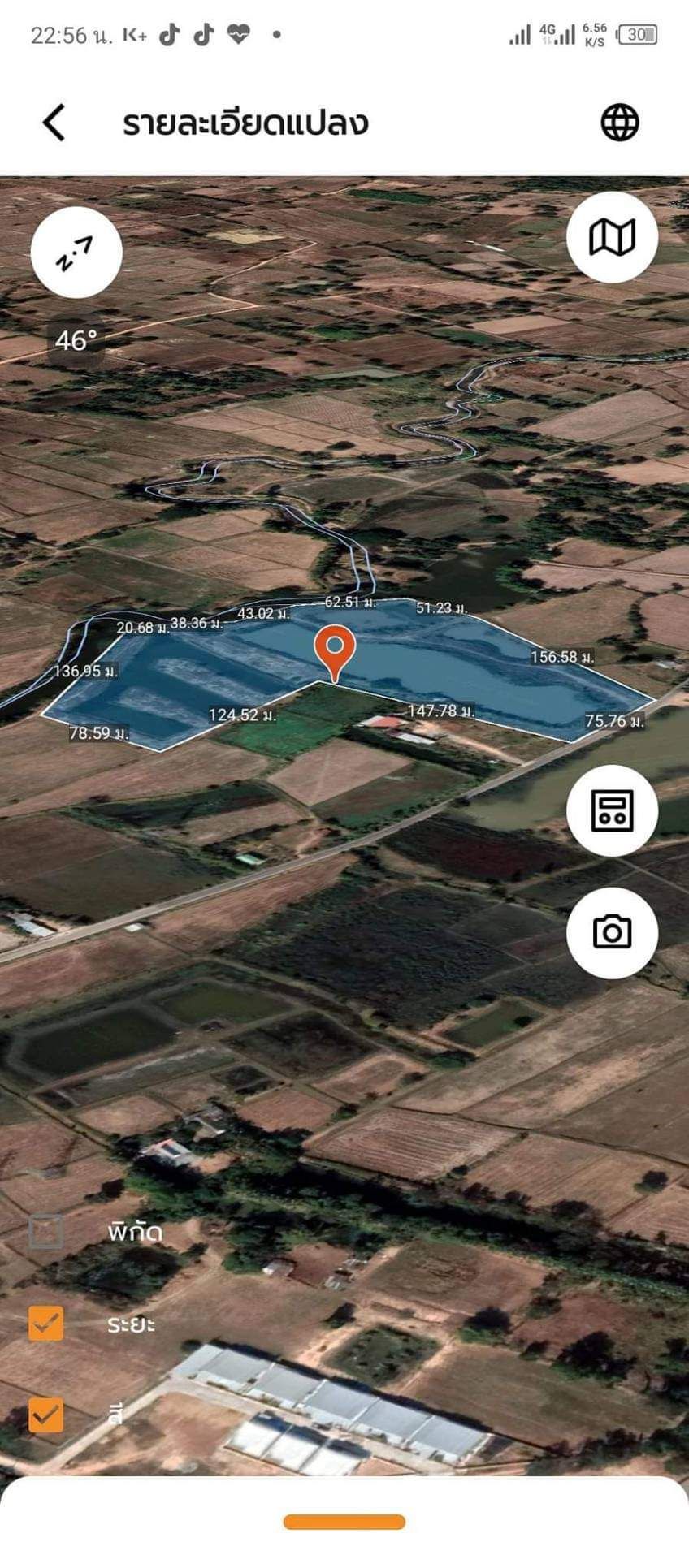The width and height of the screenshot is (689, 1568).
Task: Enable the พิกัด checkbox
Action: point(46,1231)
